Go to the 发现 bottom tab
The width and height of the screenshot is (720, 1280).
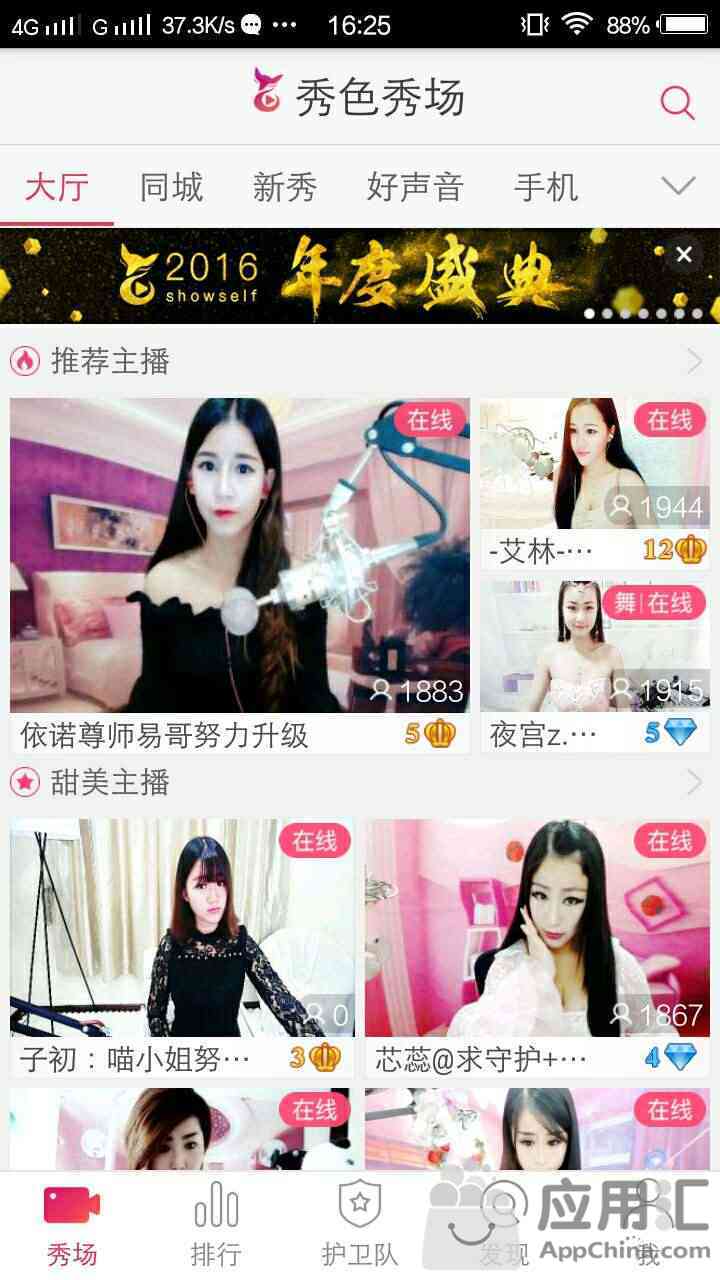504,1225
